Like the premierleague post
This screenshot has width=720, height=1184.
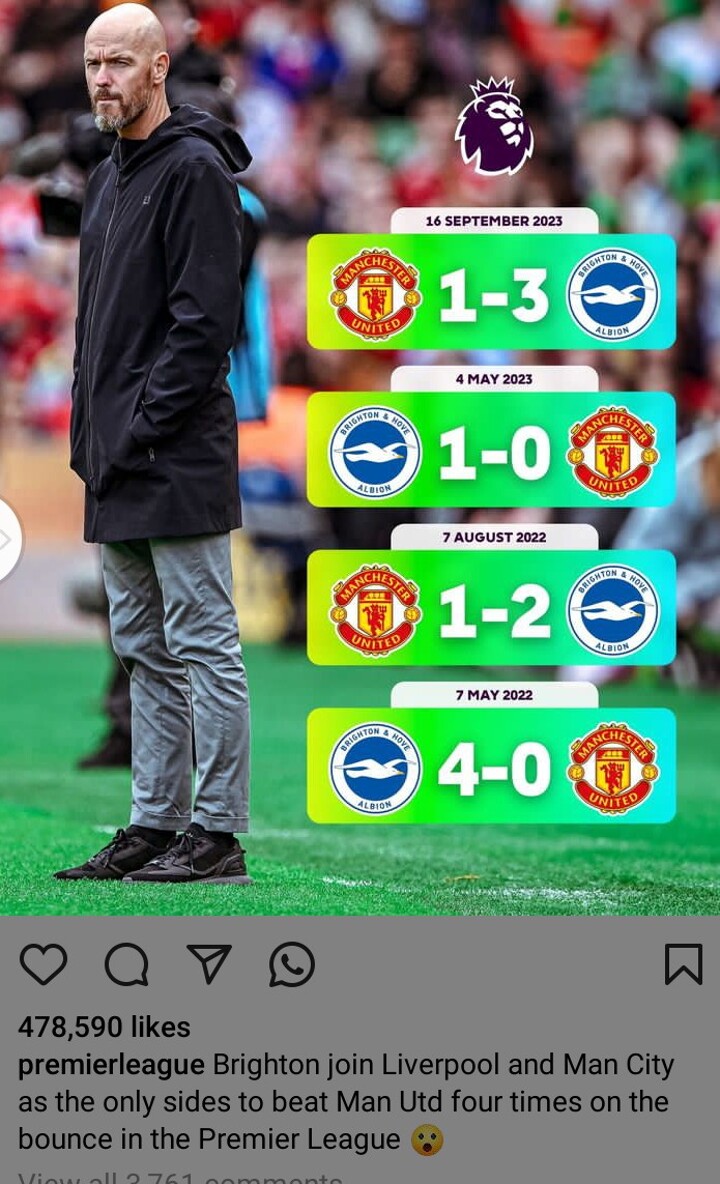(43, 965)
